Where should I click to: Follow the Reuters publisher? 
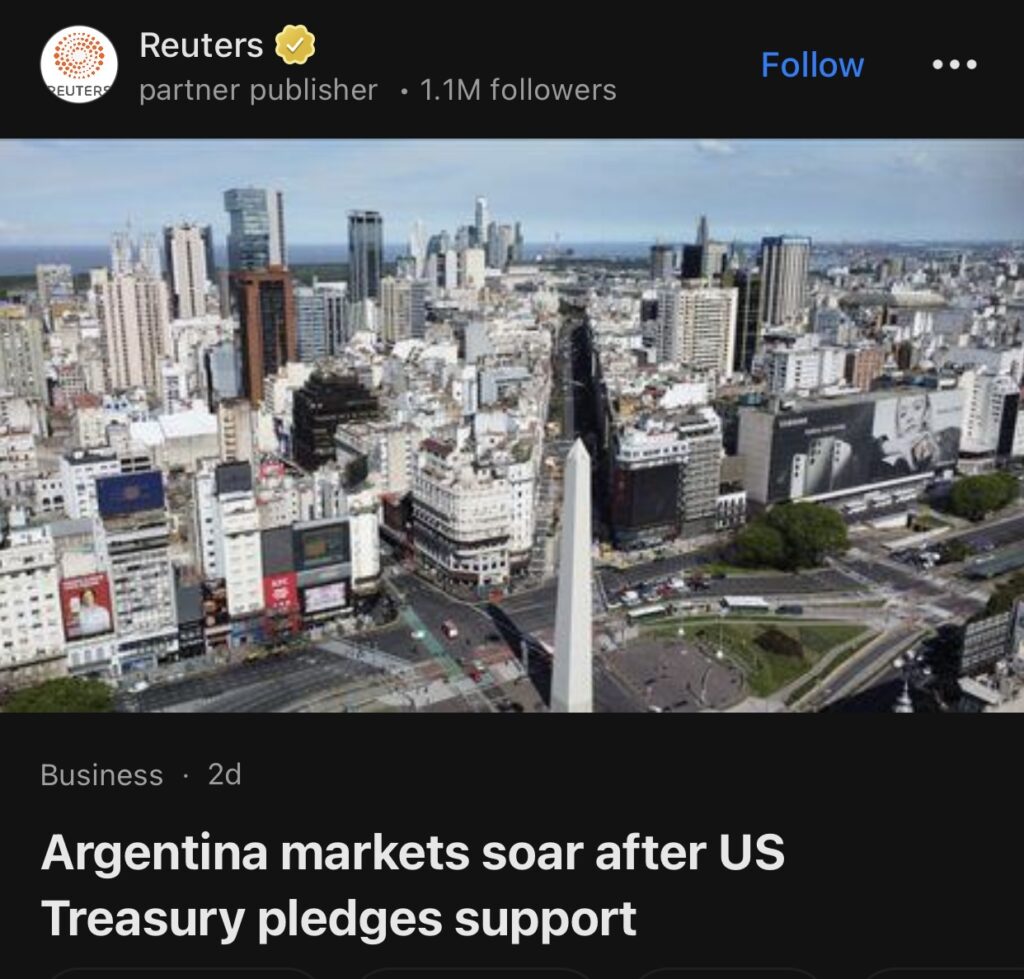pos(812,65)
